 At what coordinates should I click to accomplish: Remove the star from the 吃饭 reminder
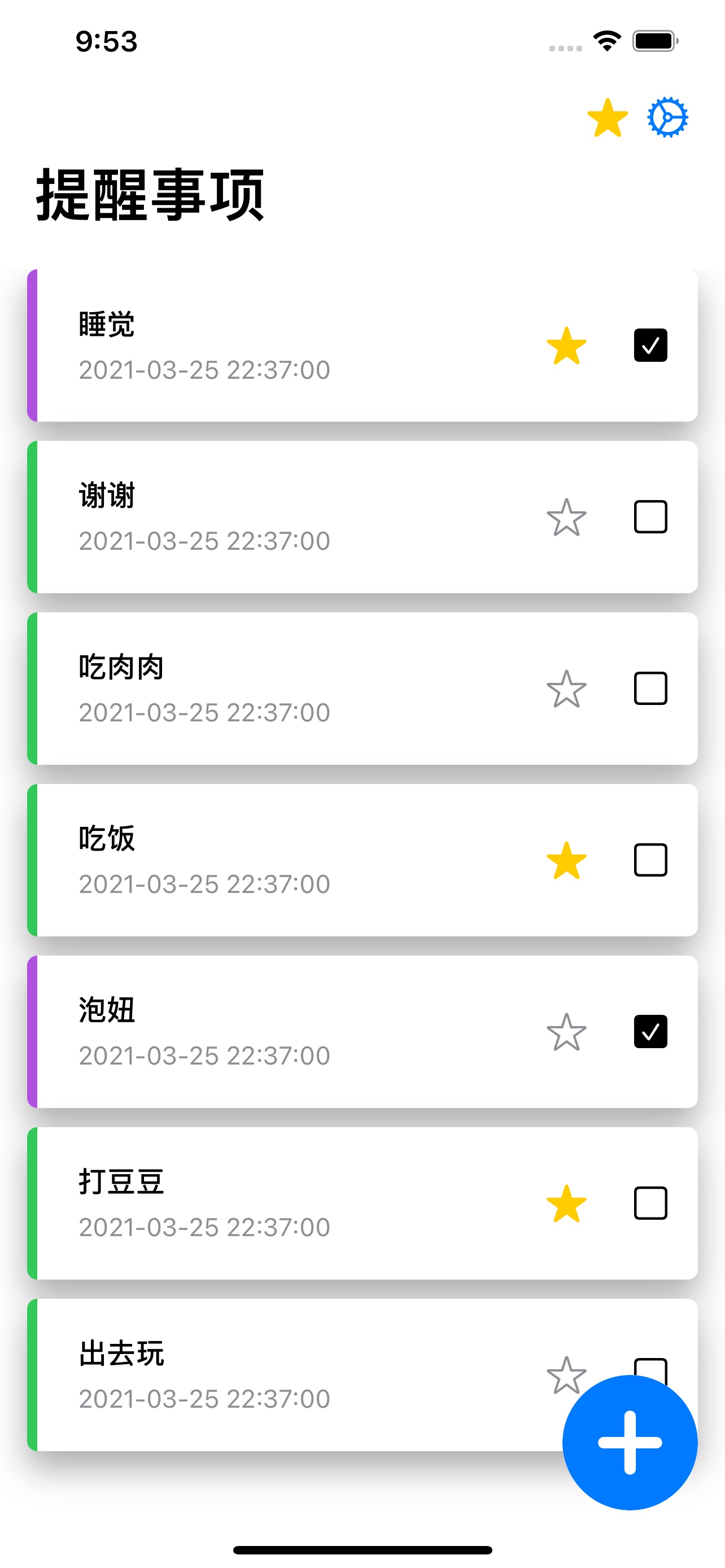[566, 860]
